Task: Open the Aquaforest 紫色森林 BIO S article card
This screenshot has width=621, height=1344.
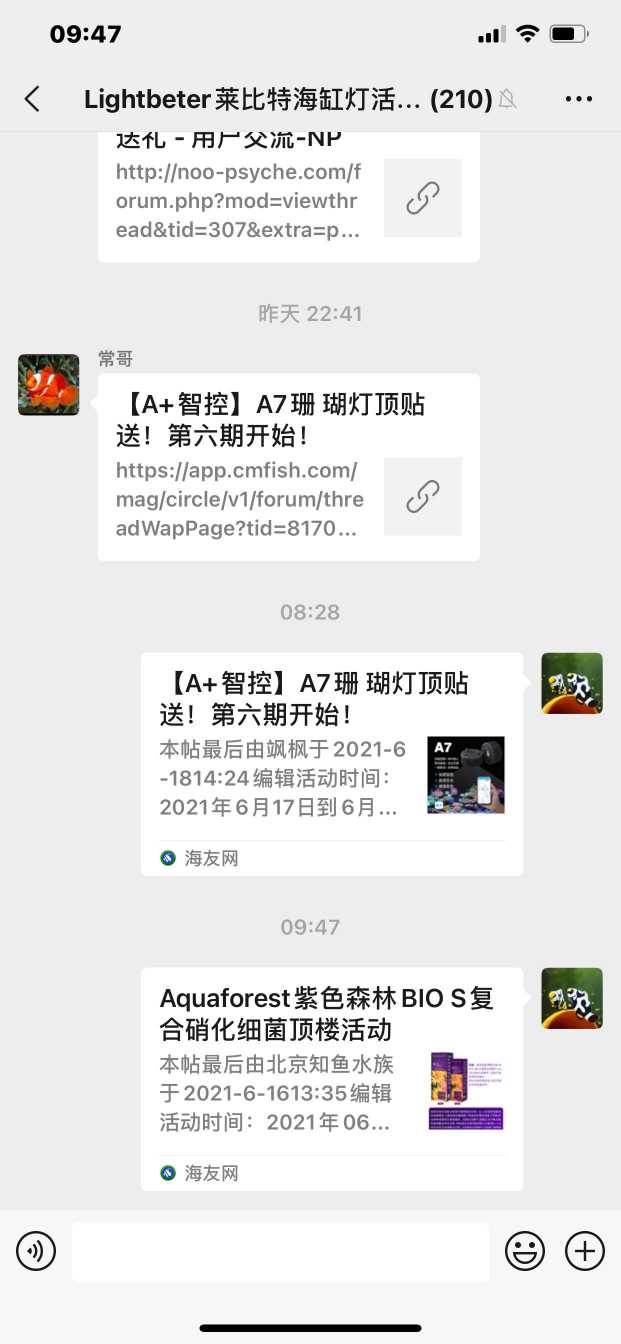Action: (332, 1079)
